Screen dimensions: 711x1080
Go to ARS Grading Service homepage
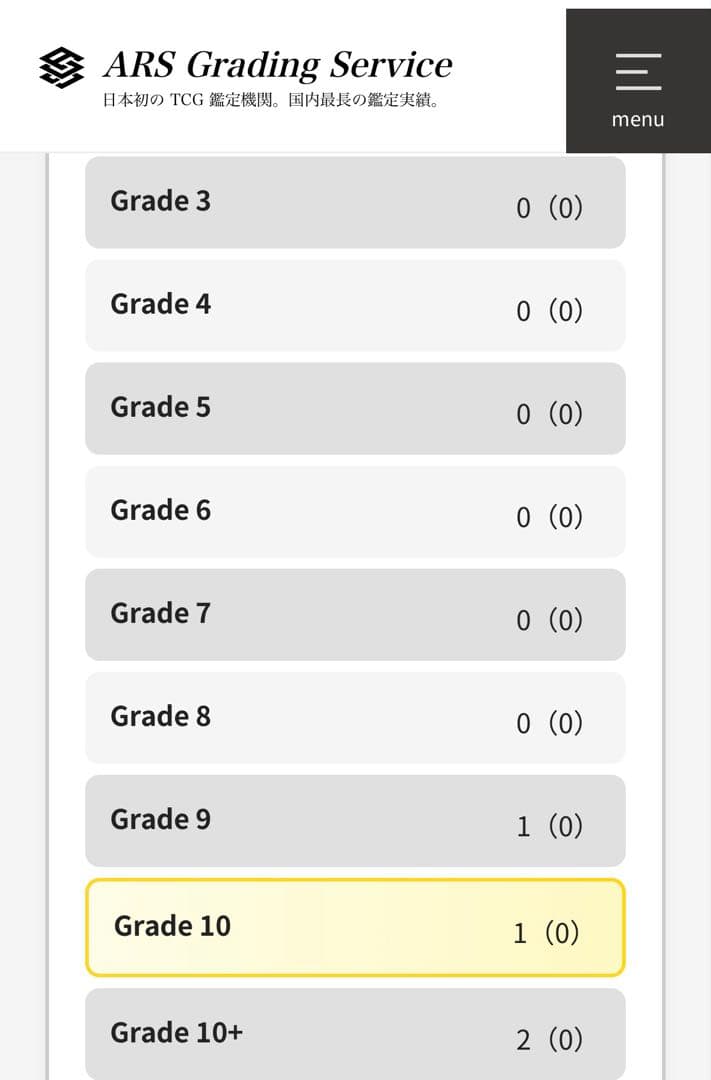pos(245,76)
